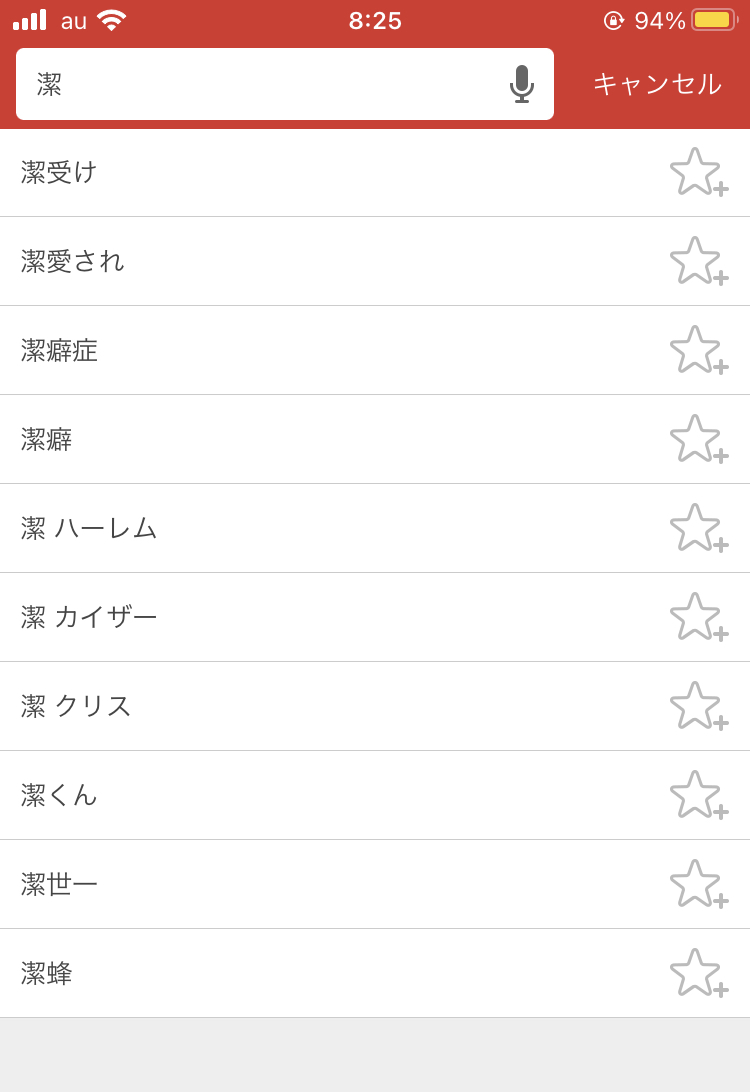Search for the suggestion 潔癖
Screen dimensions: 750x1092
[47, 439]
